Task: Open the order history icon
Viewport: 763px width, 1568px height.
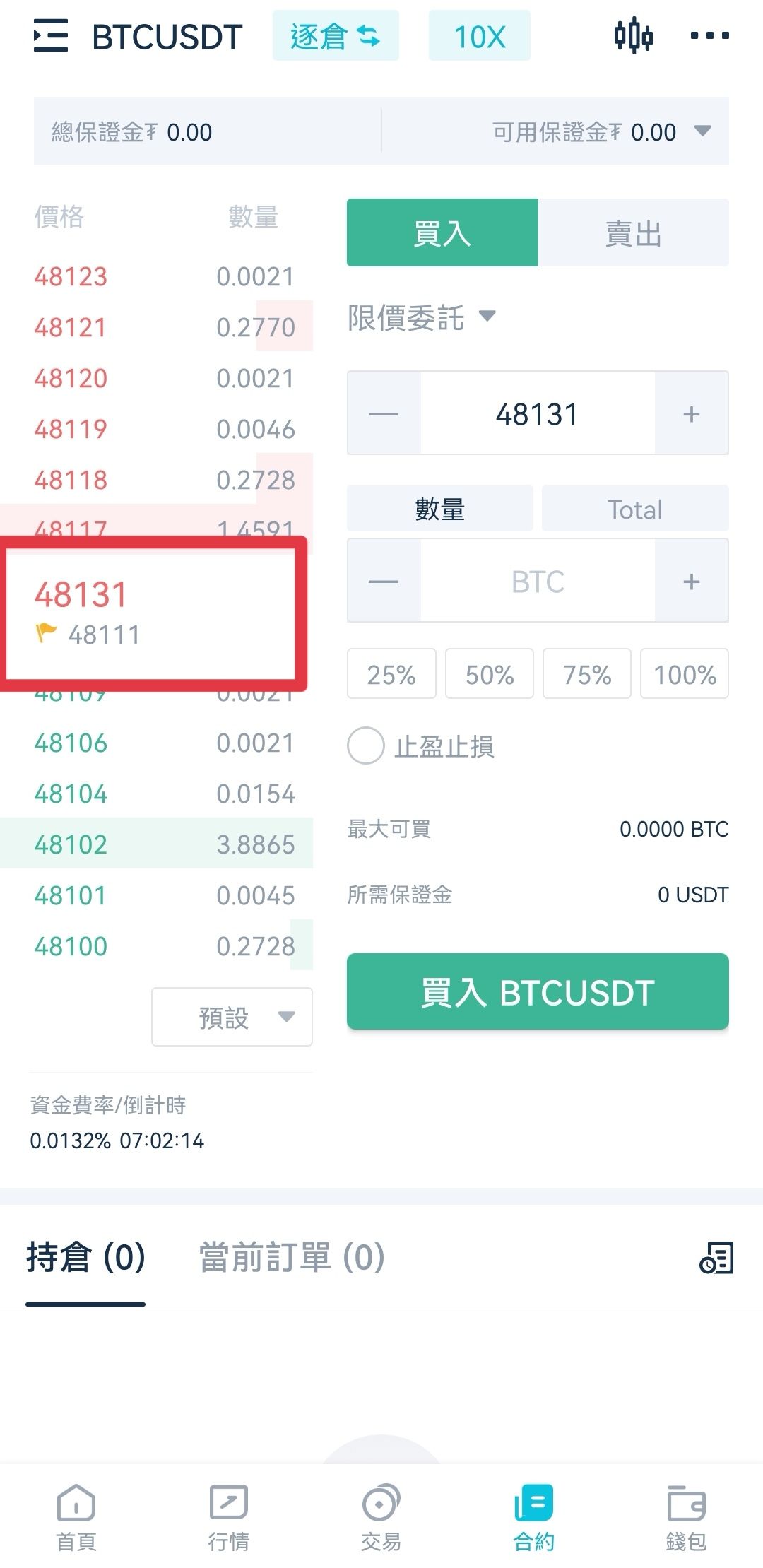Action: (716, 1258)
